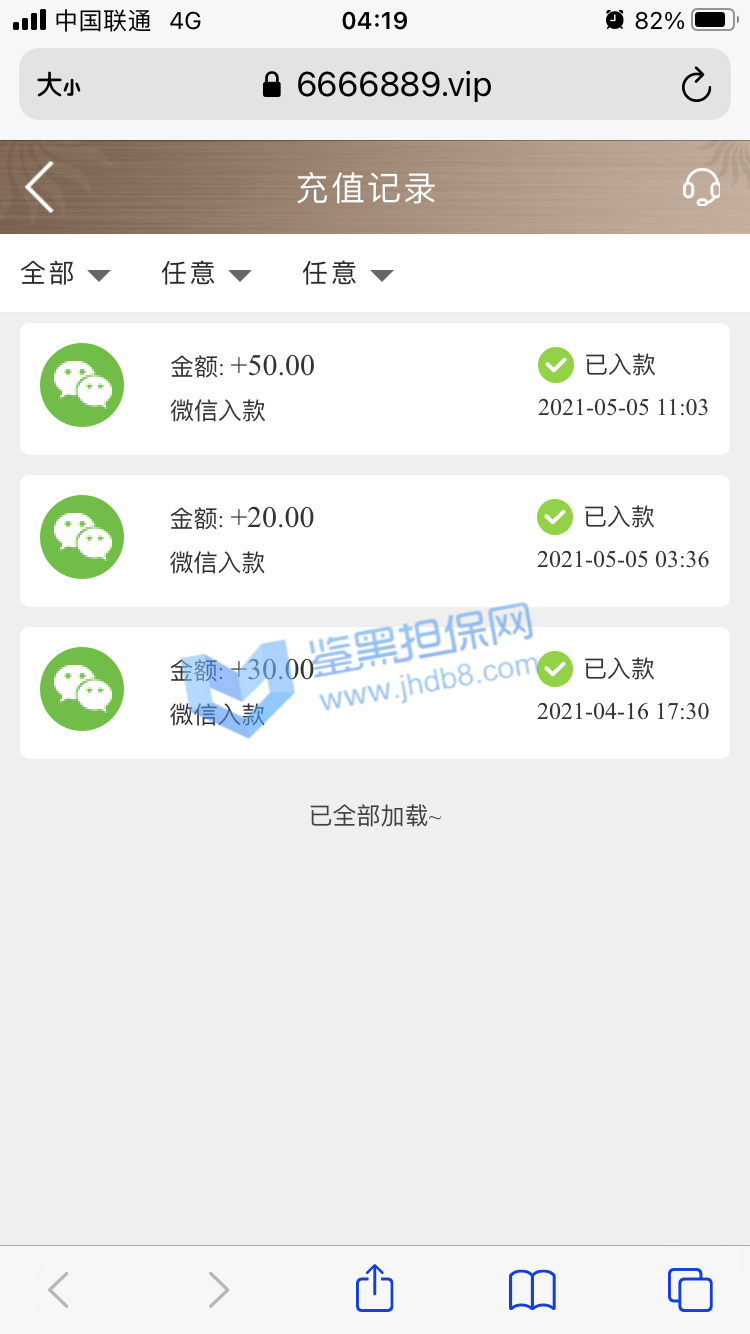The image size is (750, 1334).
Task: Reload the page in Safari
Action: click(x=695, y=85)
